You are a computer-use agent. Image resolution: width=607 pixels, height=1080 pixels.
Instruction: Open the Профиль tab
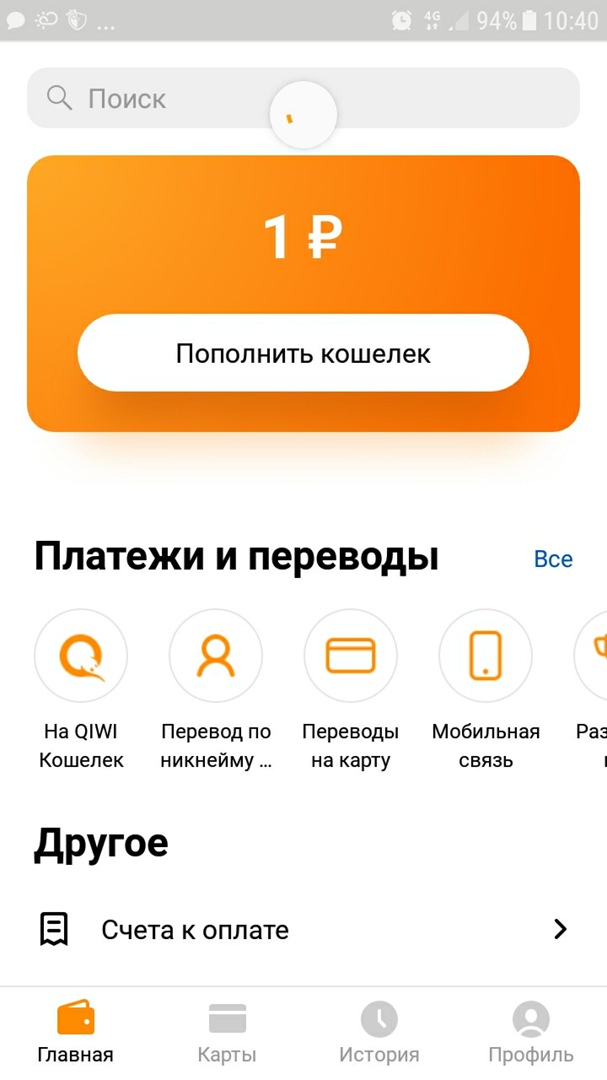530,1033
